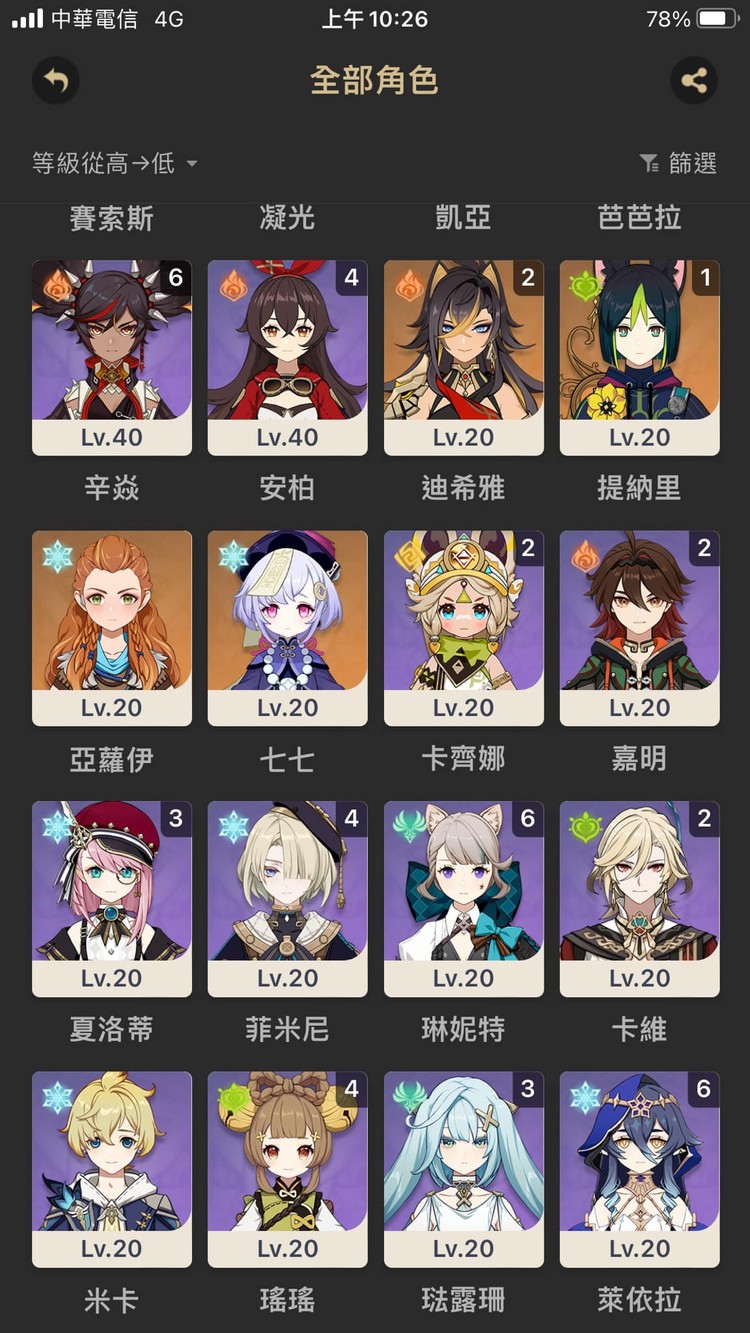Image resolution: width=750 pixels, height=1333 pixels.
Task: Tap the 卡維 character card
Action: [640, 898]
